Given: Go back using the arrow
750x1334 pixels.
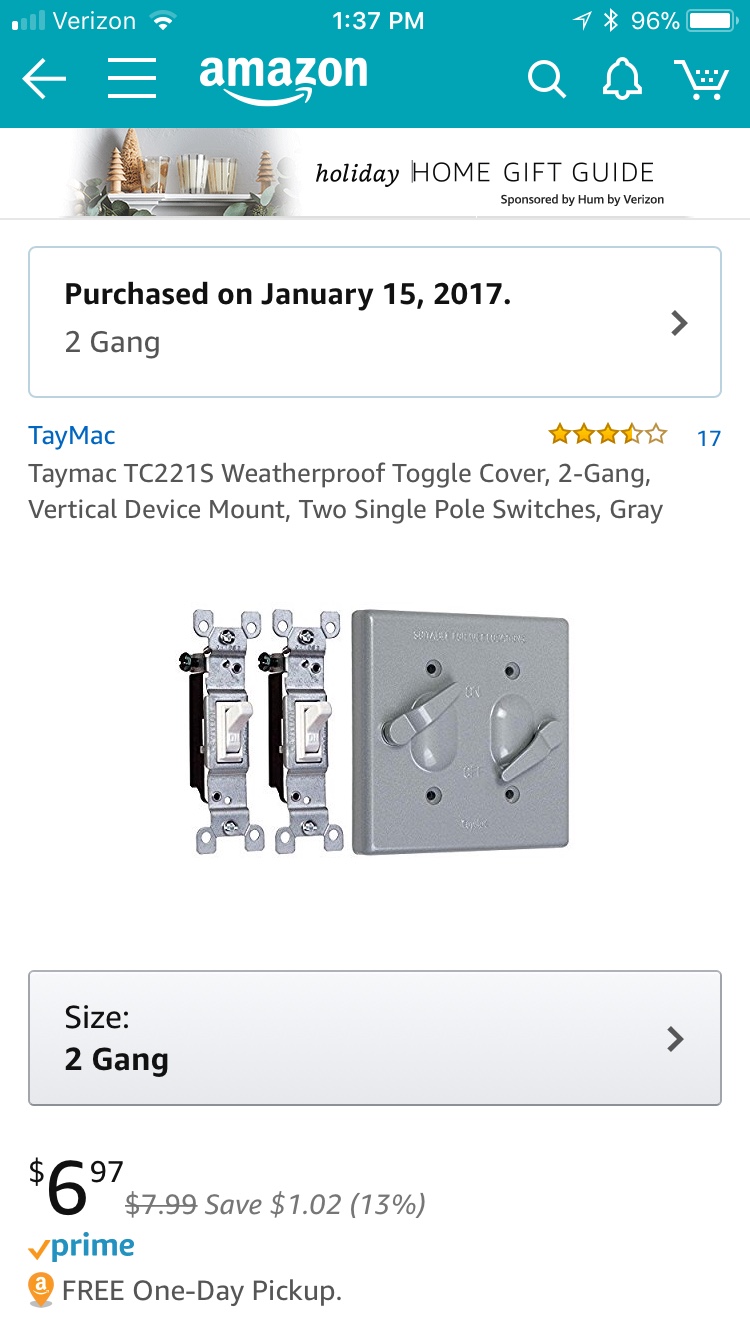Looking at the screenshot, I should click(44, 79).
